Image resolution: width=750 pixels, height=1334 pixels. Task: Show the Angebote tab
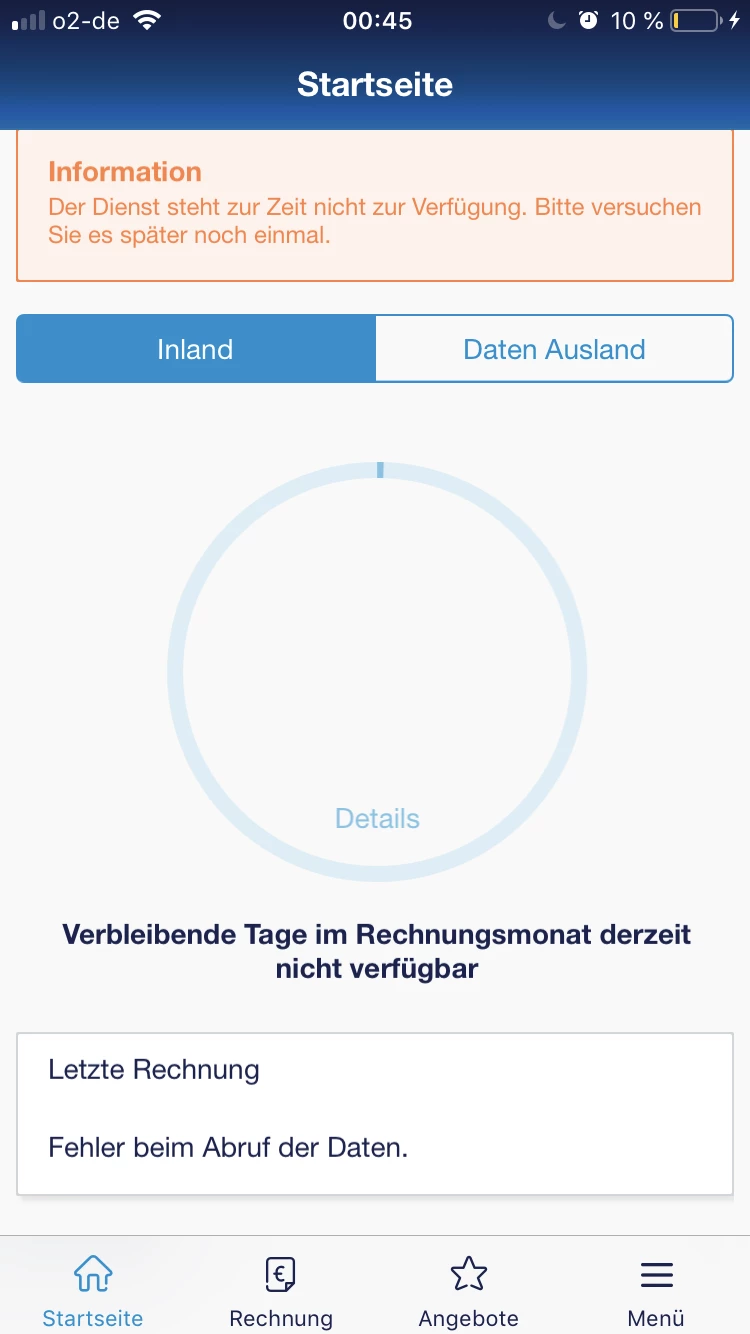[x=468, y=1290]
